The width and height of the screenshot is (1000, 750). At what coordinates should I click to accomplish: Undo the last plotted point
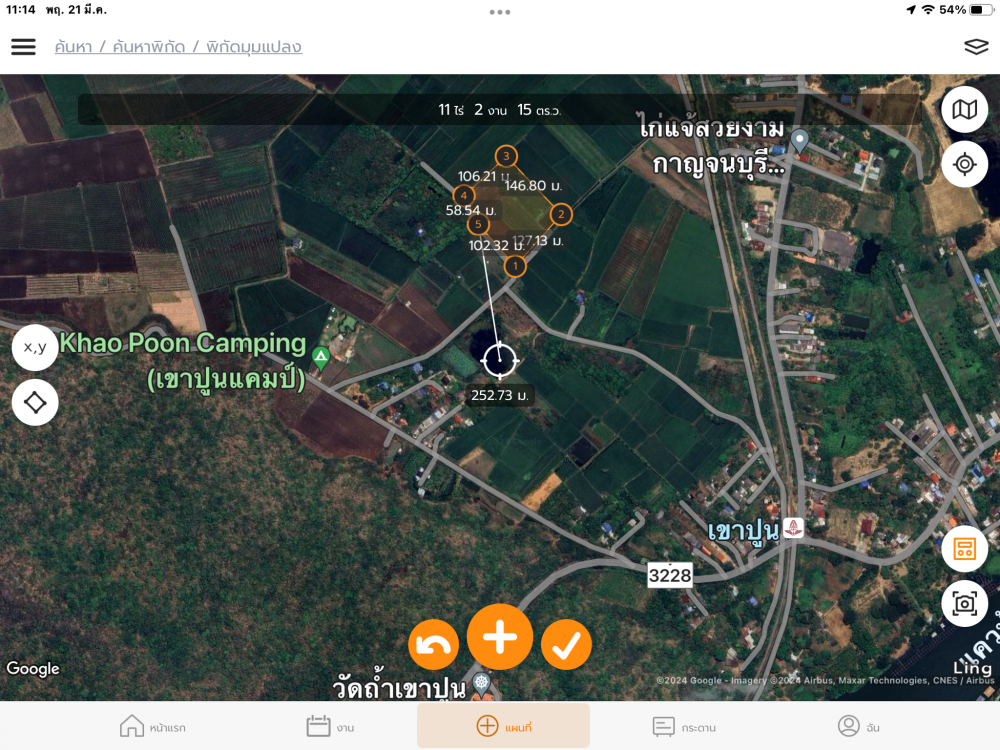point(433,645)
